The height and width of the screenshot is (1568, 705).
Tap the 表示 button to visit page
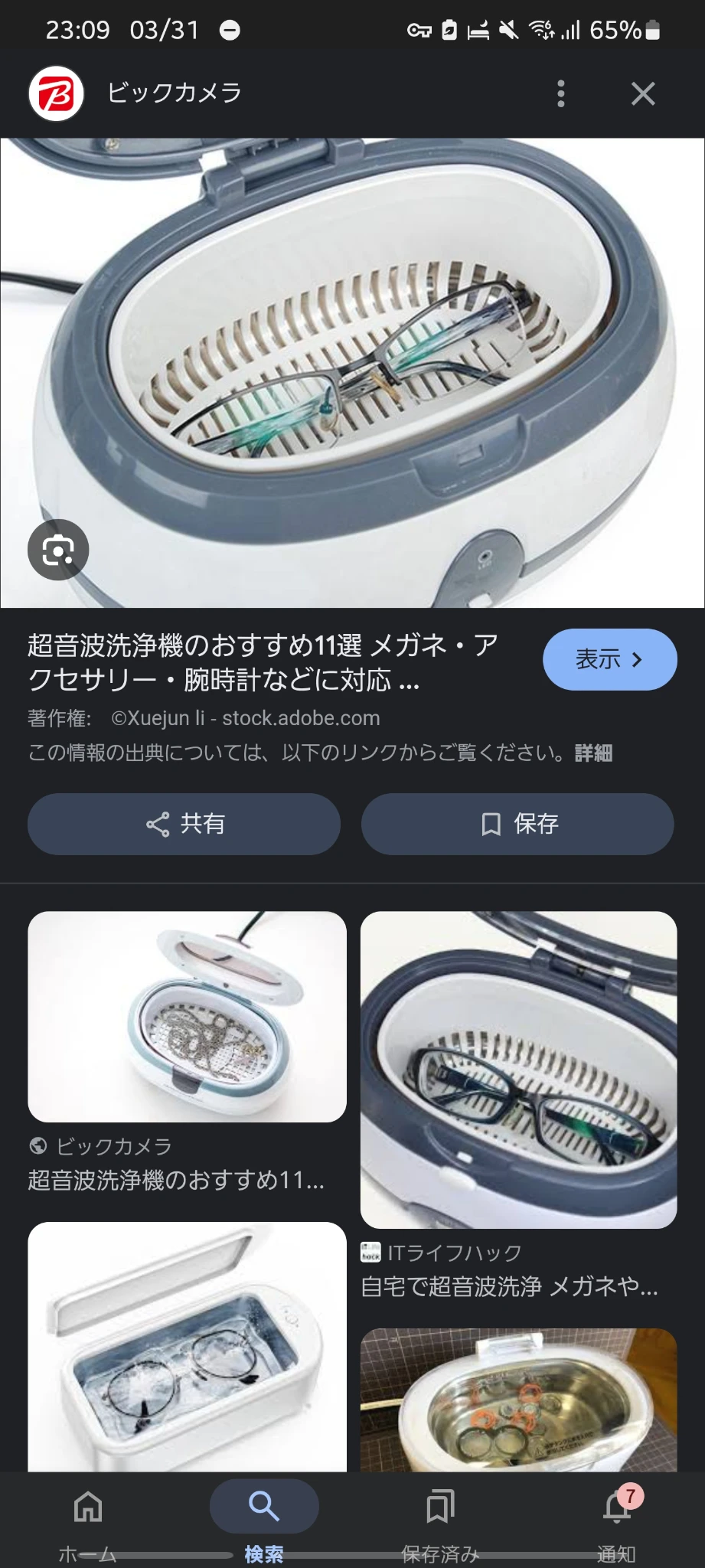click(x=609, y=659)
